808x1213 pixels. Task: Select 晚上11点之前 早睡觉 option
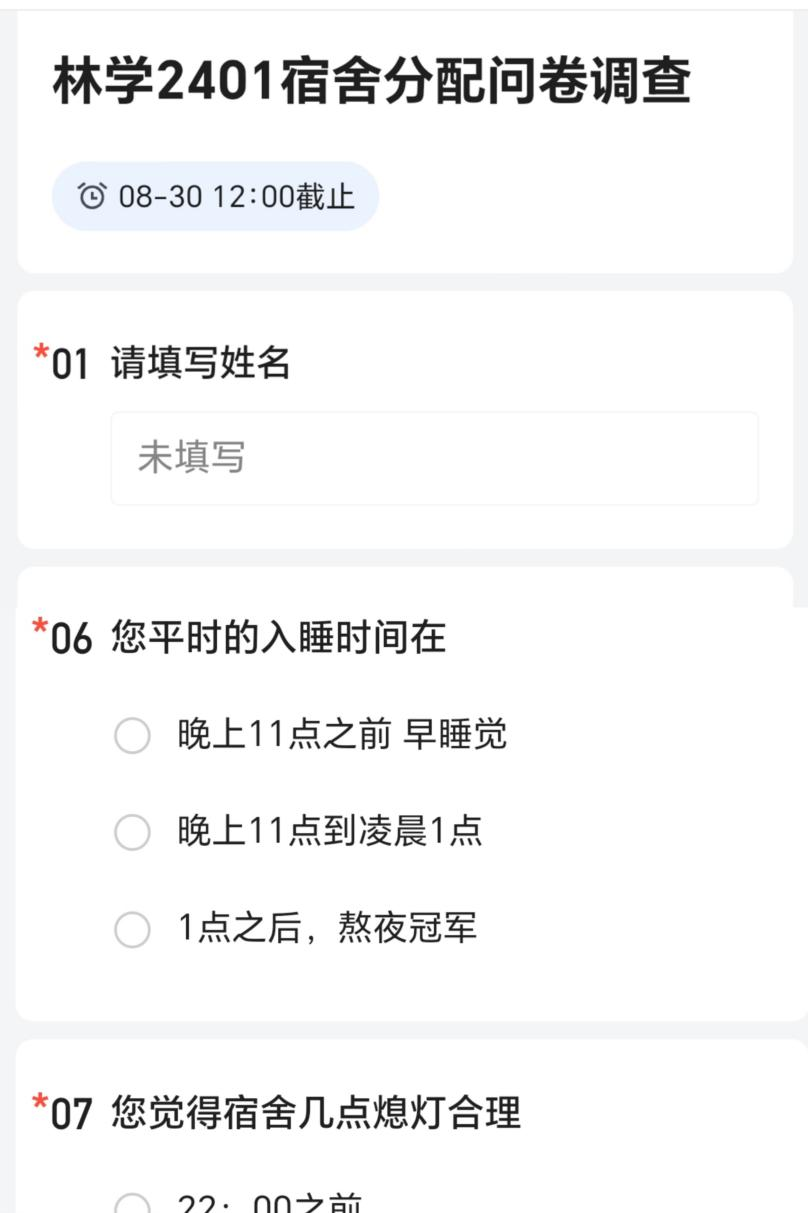click(132, 735)
